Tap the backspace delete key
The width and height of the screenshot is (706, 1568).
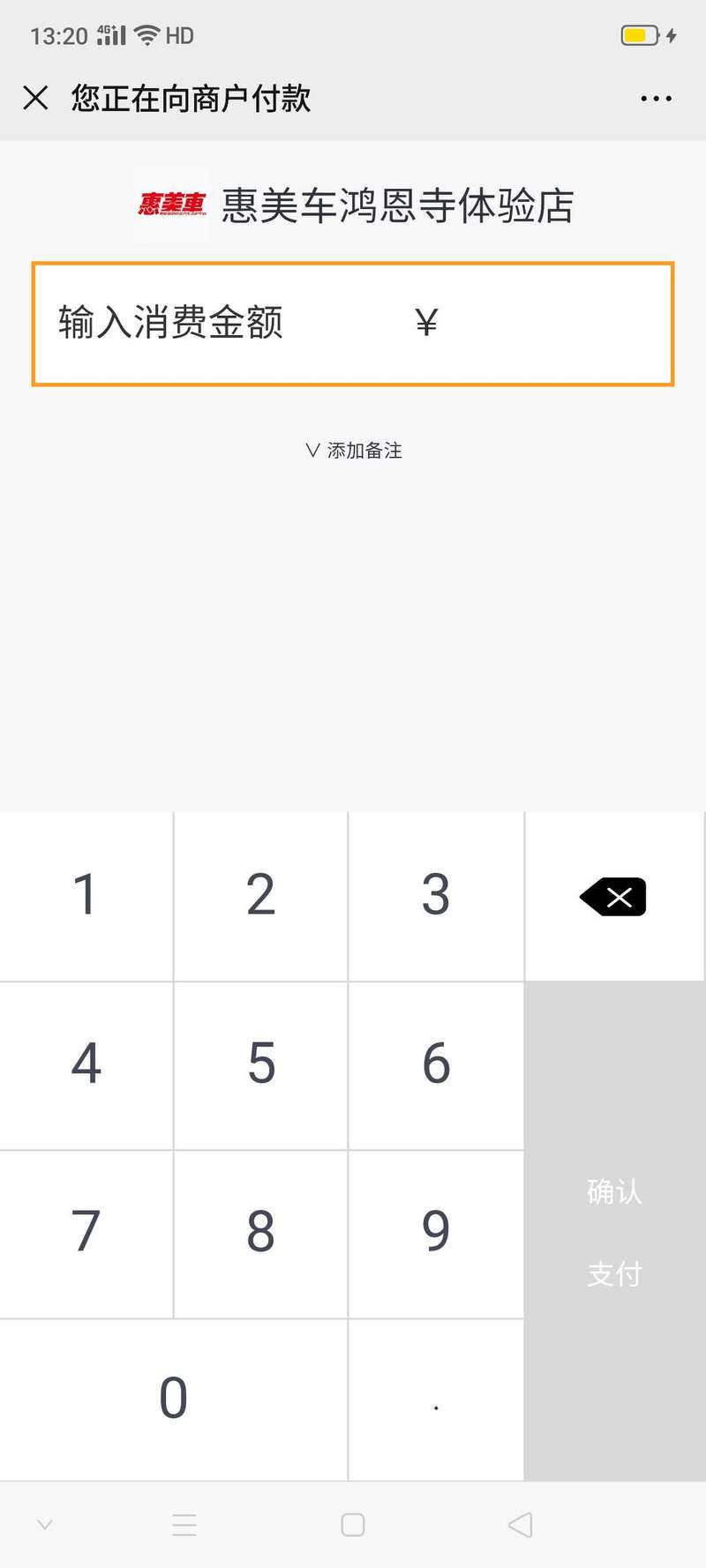(615, 895)
